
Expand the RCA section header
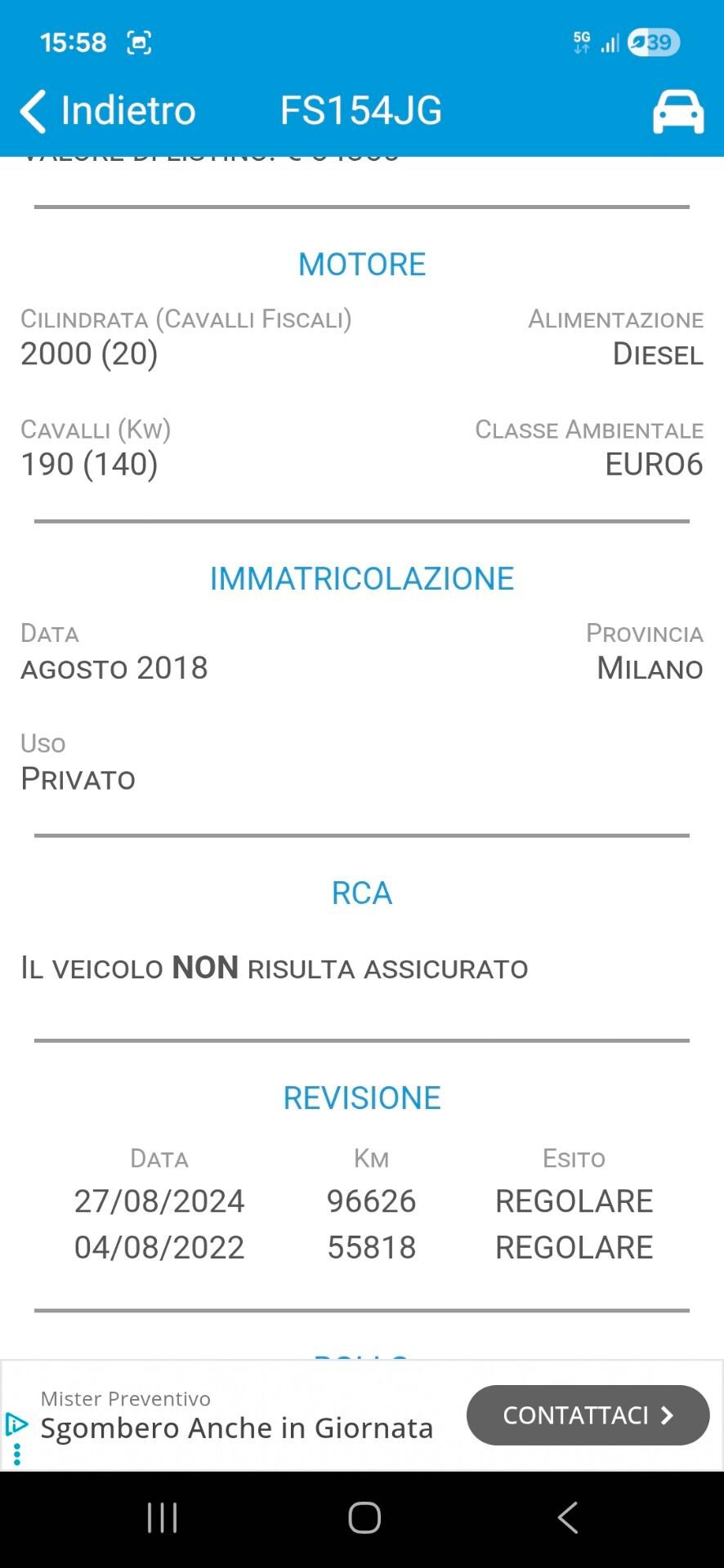(x=362, y=893)
